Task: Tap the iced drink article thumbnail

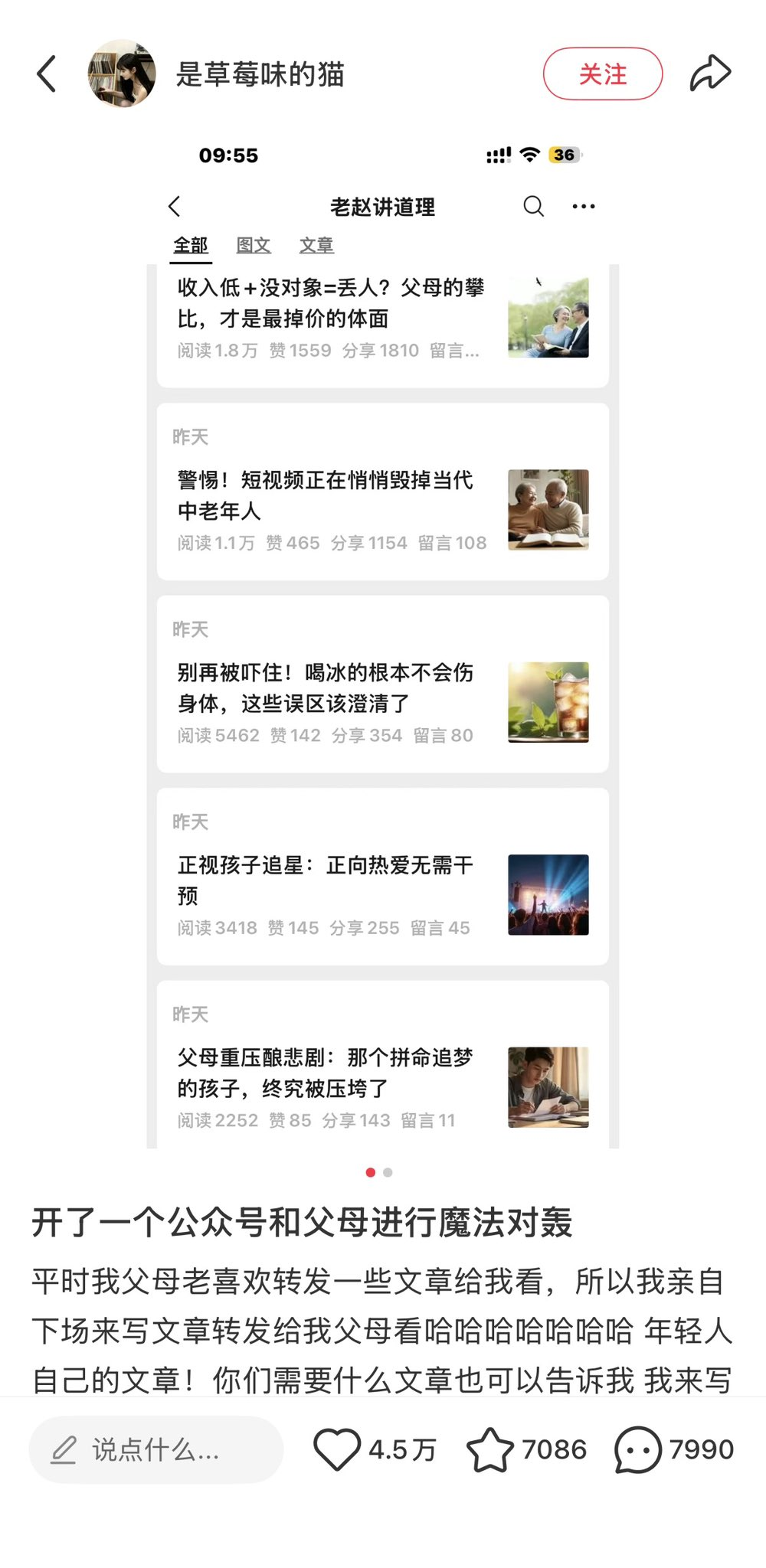Action: (548, 701)
